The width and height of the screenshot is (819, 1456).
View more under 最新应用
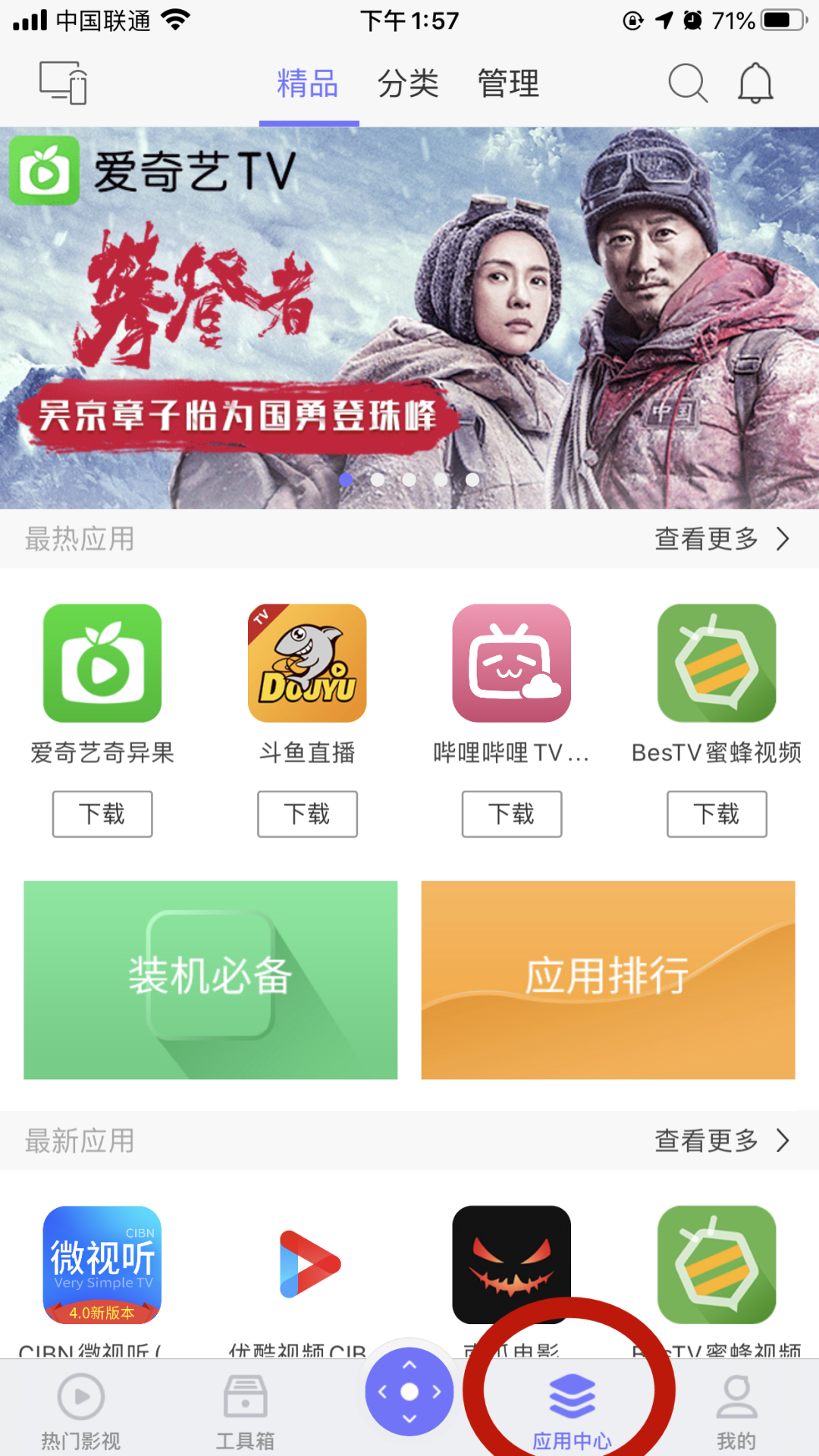(722, 1141)
